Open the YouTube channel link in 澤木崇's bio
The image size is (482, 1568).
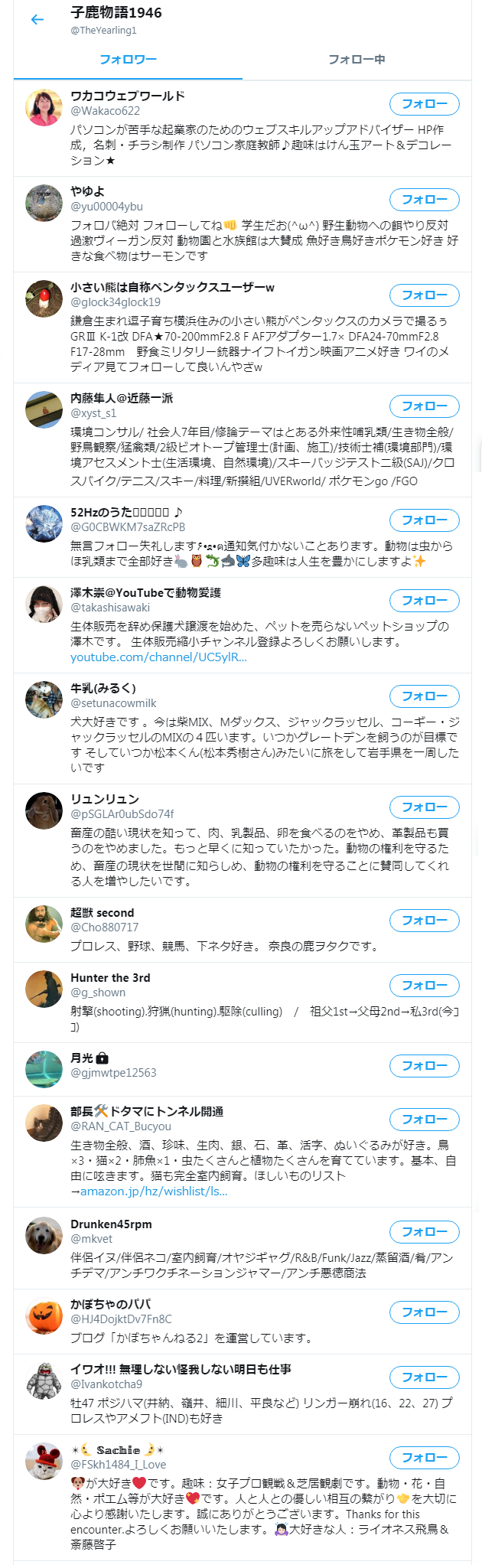pos(158,657)
